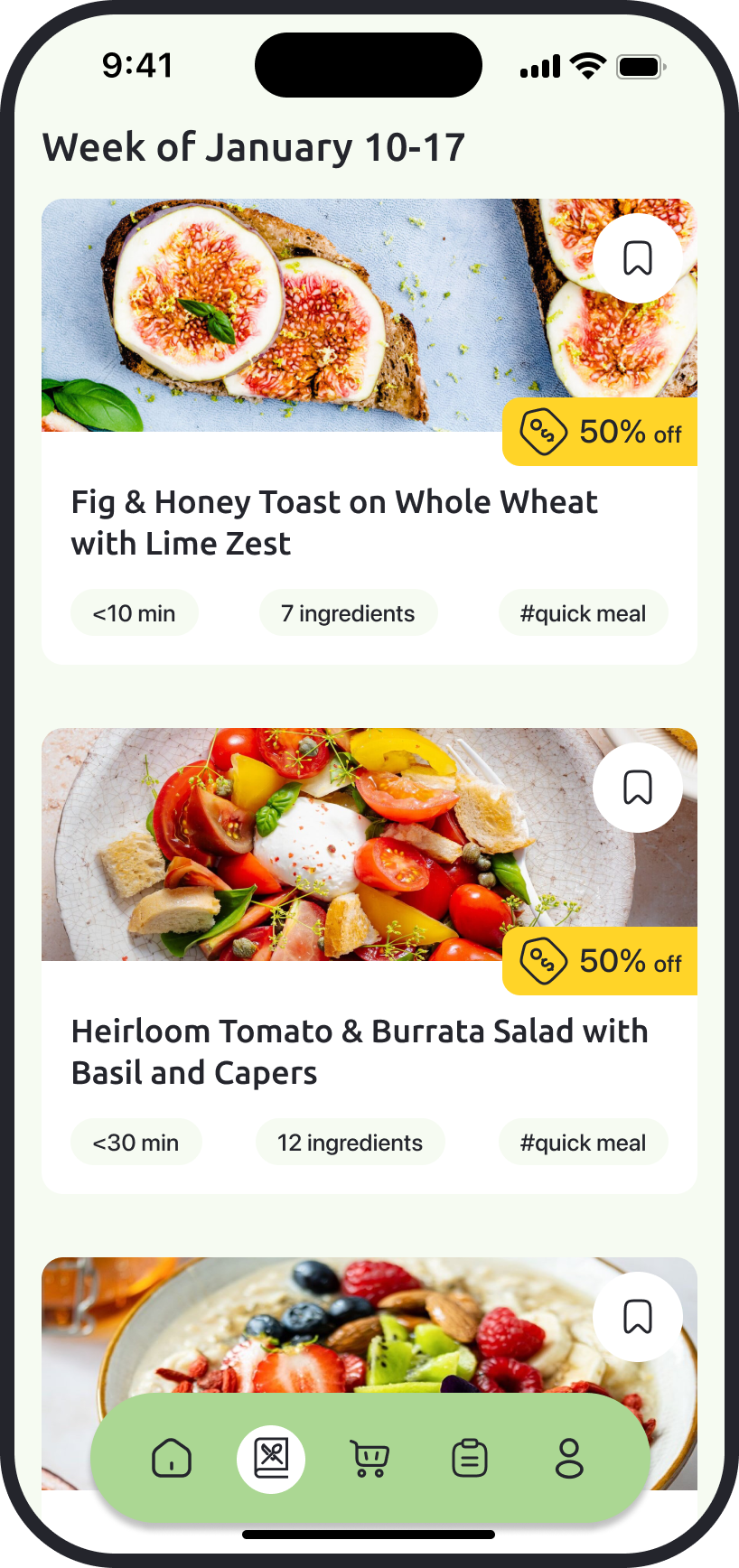The height and width of the screenshot is (1568, 739).
Task: View the Heirloom Tomato & Burrata Salad recipe
Action: pyautogui.click(x=360, y=1051)
